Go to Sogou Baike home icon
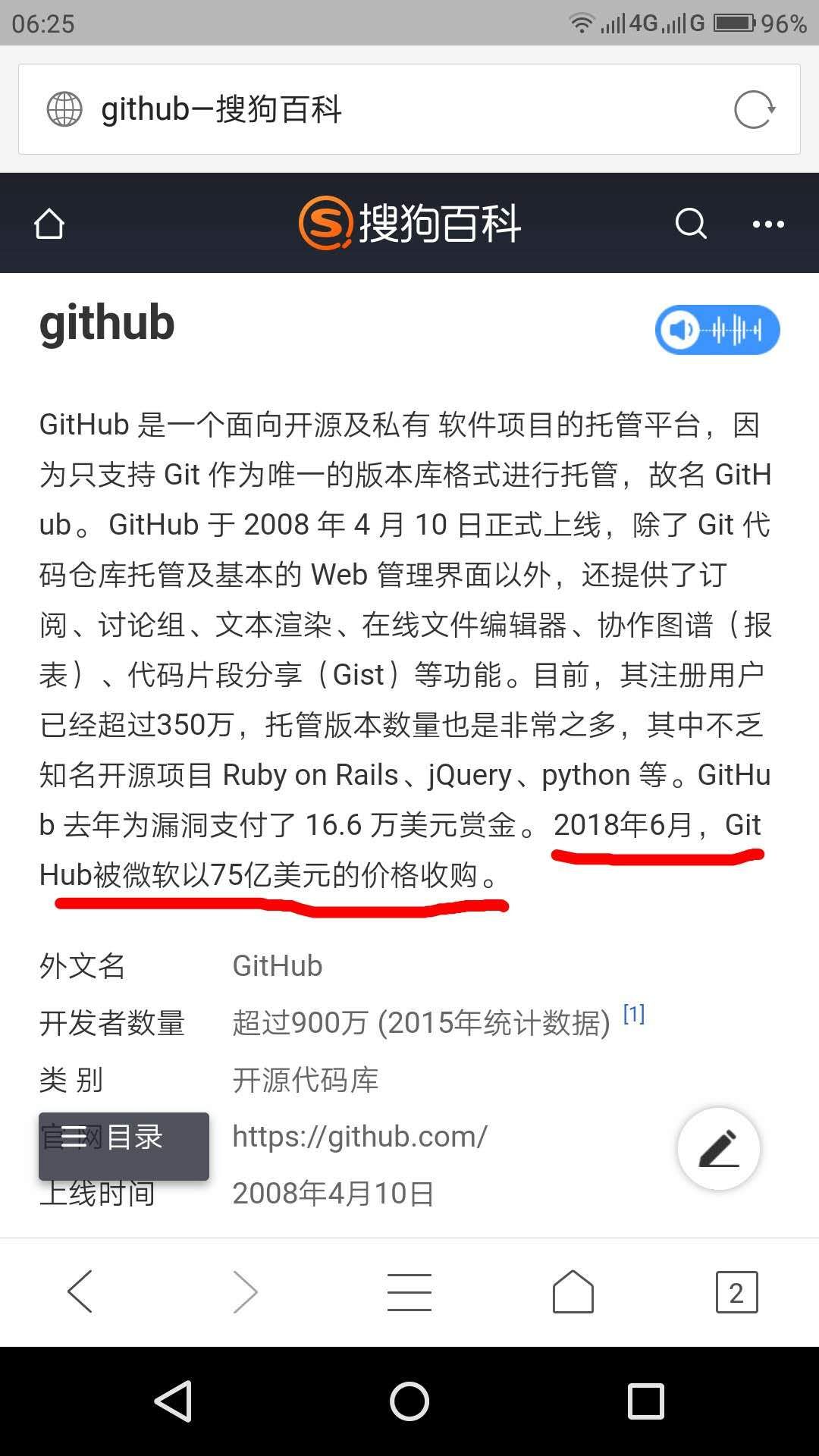This screenshot has width=819, height=1456. (49, 224)
